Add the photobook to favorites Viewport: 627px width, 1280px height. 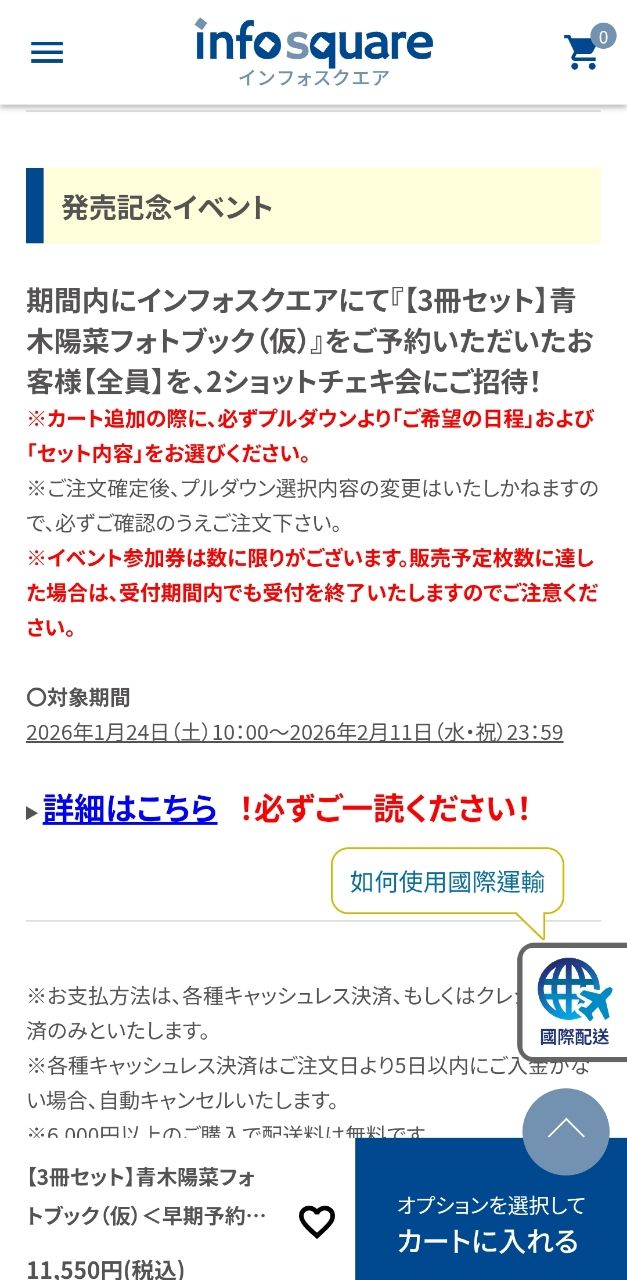click(x=317, y=1221)
